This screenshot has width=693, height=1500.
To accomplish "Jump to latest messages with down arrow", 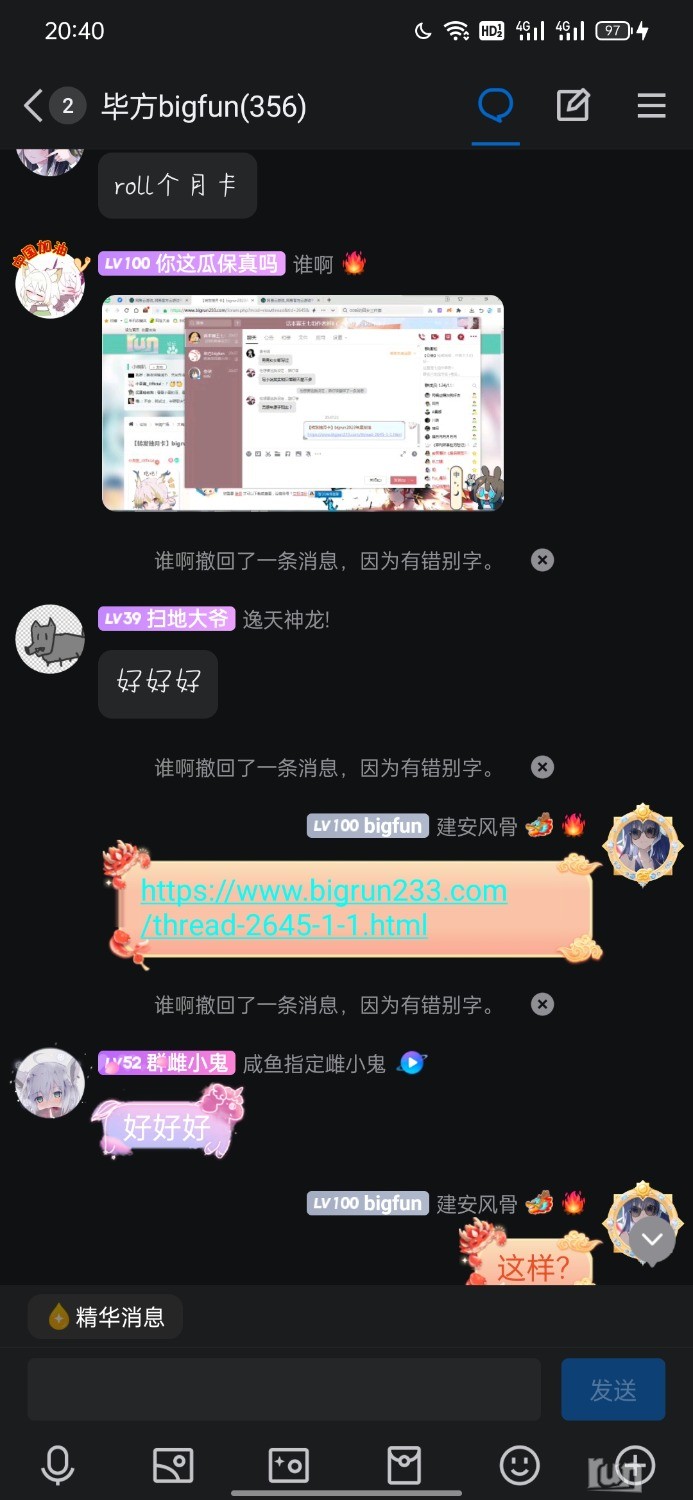I will pos(652,1240).
